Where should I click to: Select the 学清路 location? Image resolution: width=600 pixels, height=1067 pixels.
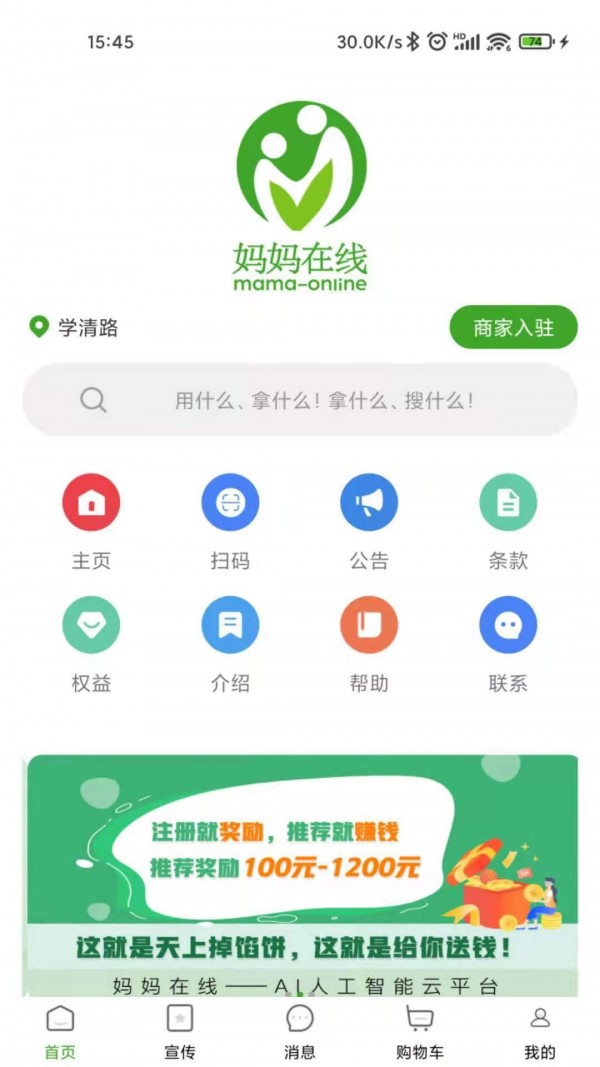click(x=75, y=327)
